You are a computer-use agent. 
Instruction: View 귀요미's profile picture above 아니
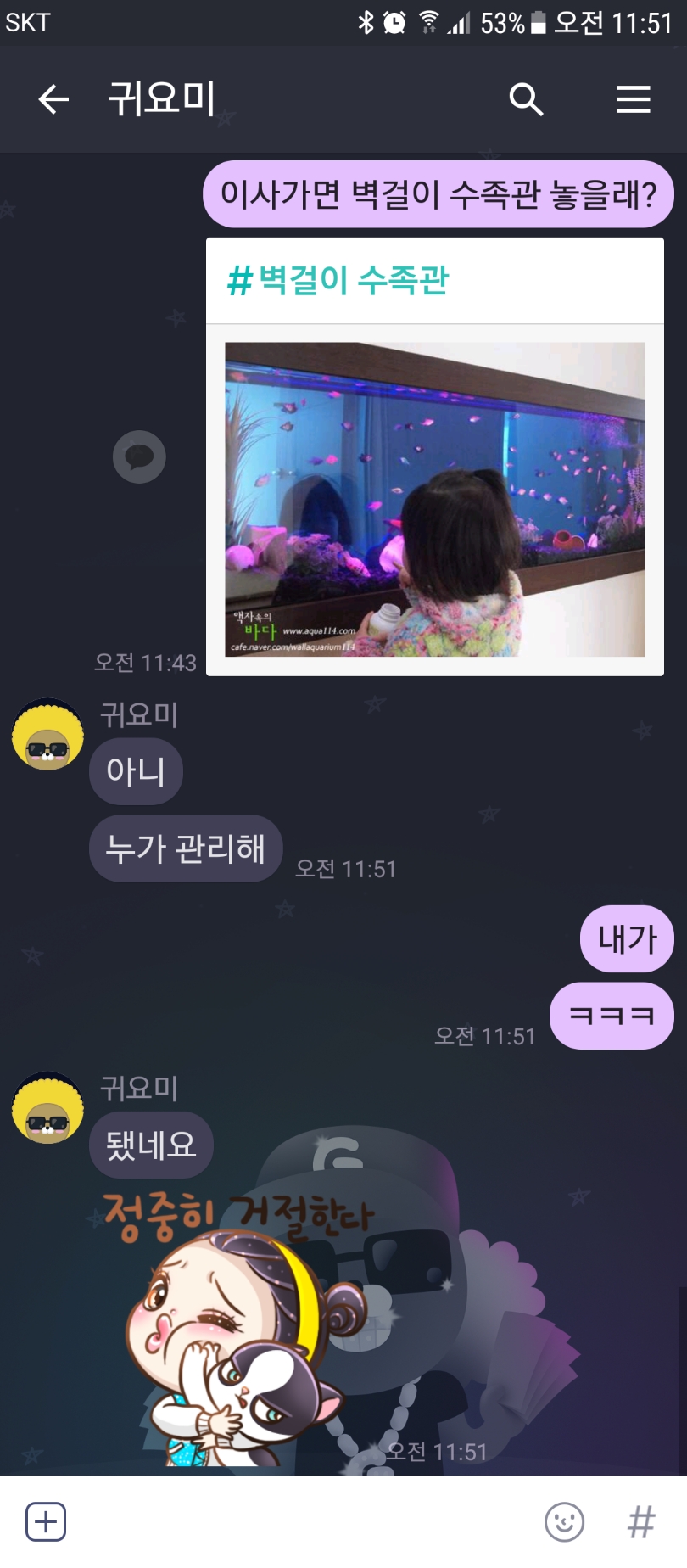point(47,735)
